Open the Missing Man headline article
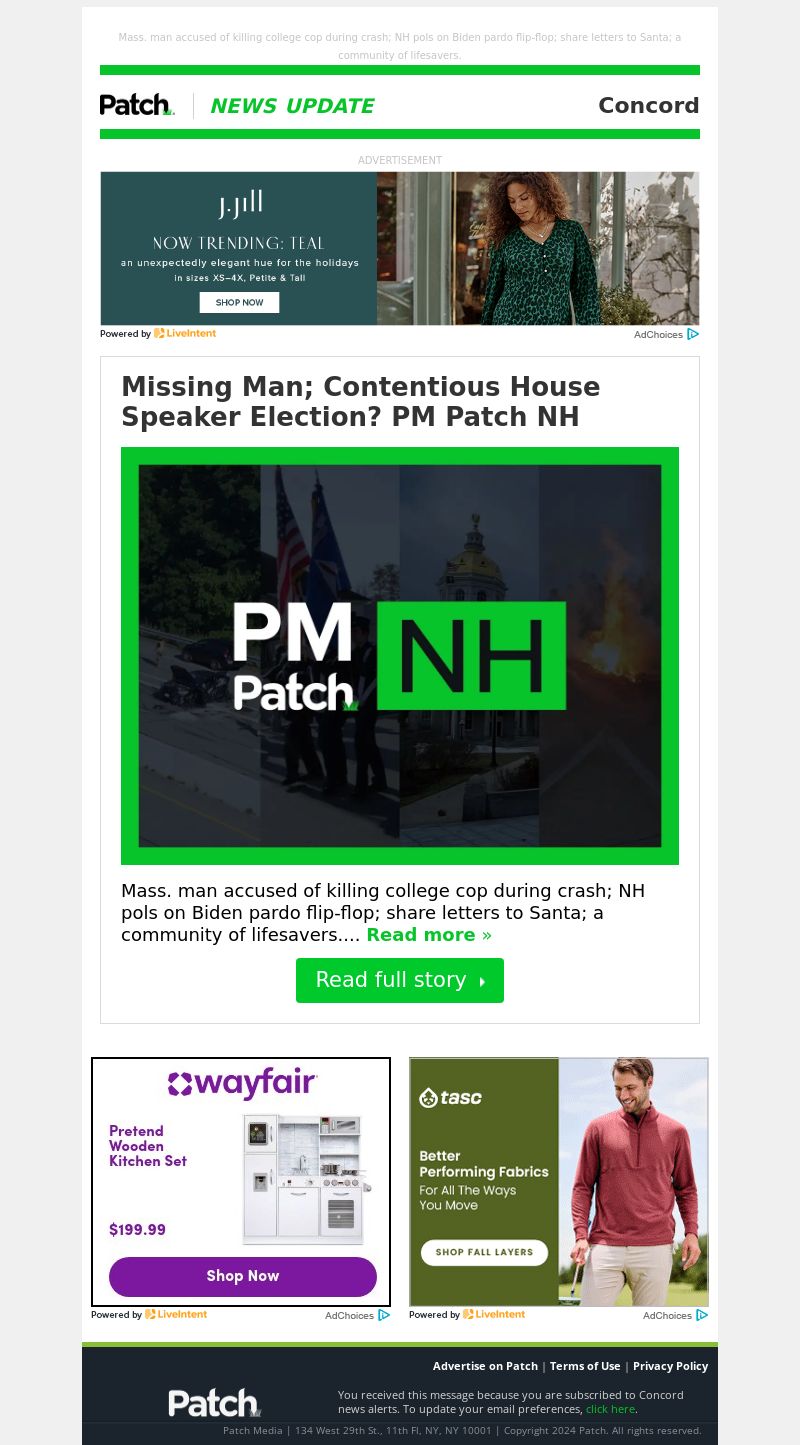 [360, 401]
